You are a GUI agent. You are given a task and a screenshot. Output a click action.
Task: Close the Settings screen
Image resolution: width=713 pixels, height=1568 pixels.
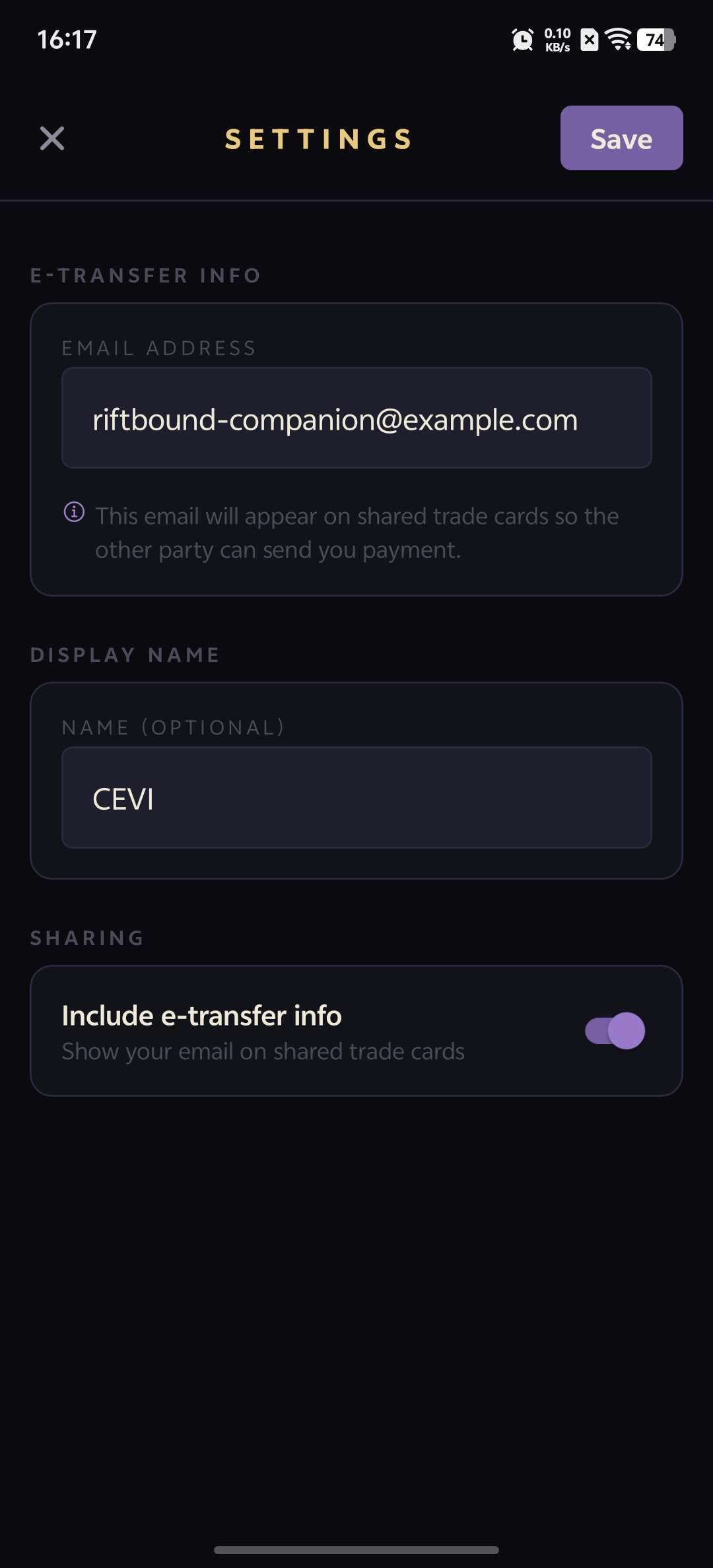click(x=52, y=139)
